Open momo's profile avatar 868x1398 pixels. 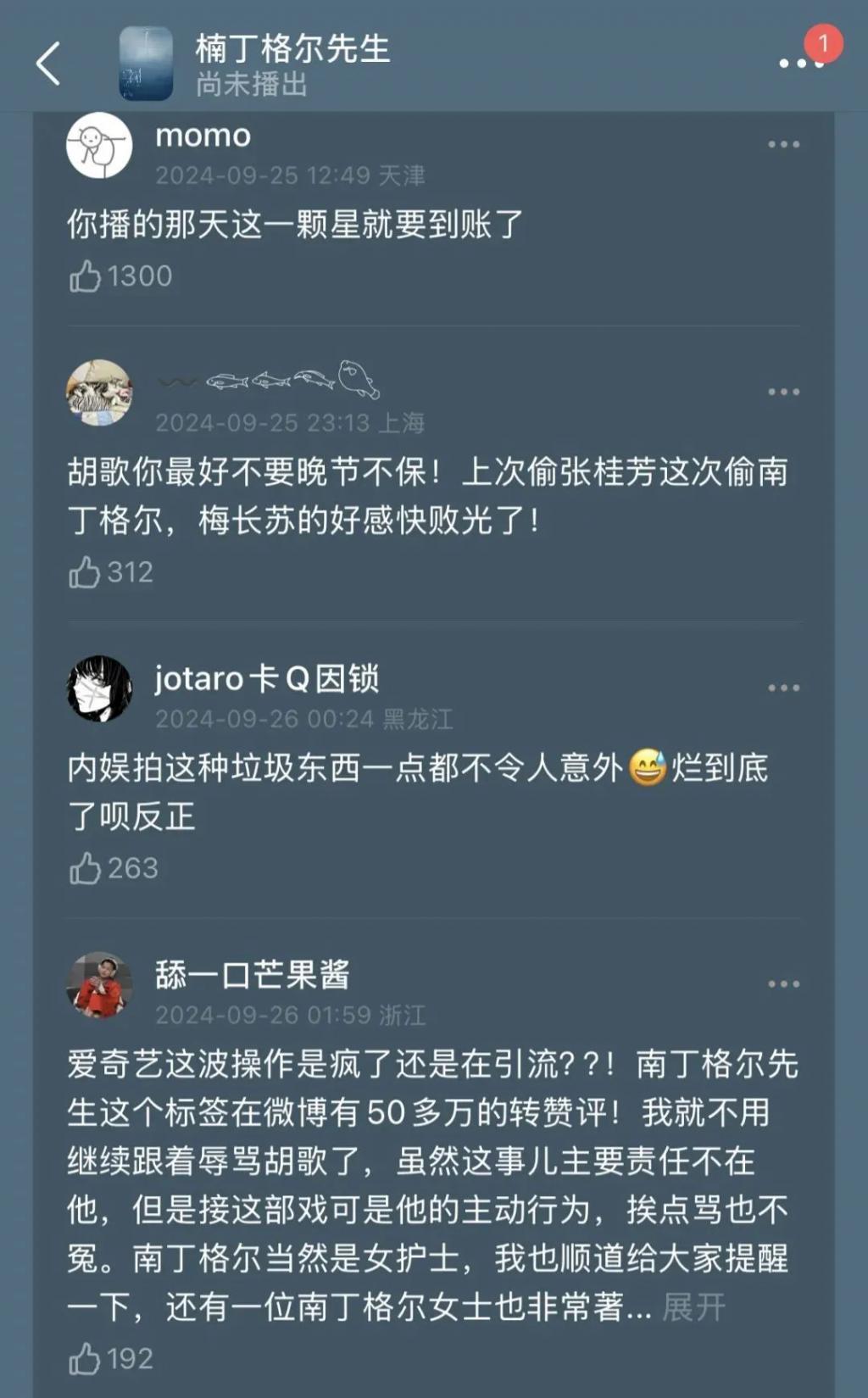[x=99, y=145]
